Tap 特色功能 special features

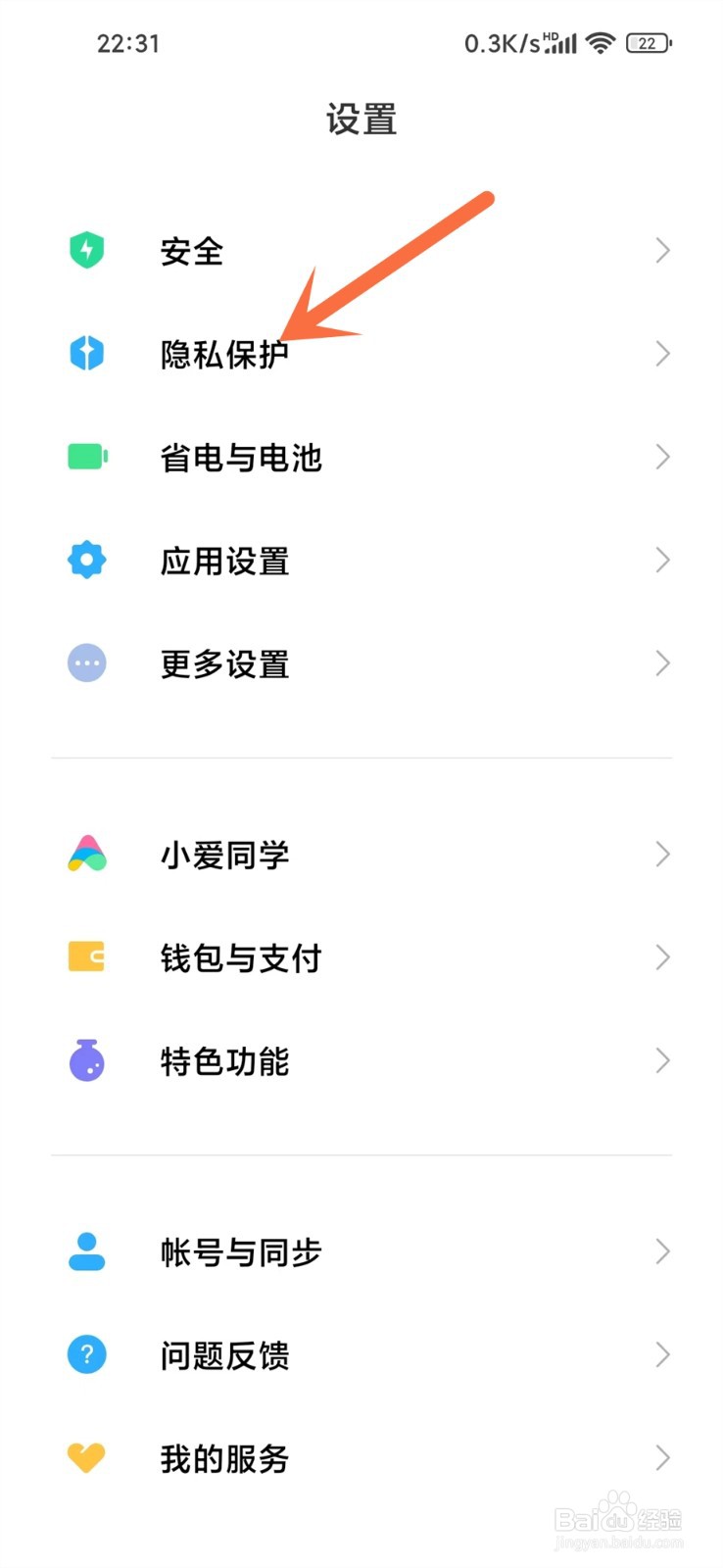click(x=361, y=1060)
